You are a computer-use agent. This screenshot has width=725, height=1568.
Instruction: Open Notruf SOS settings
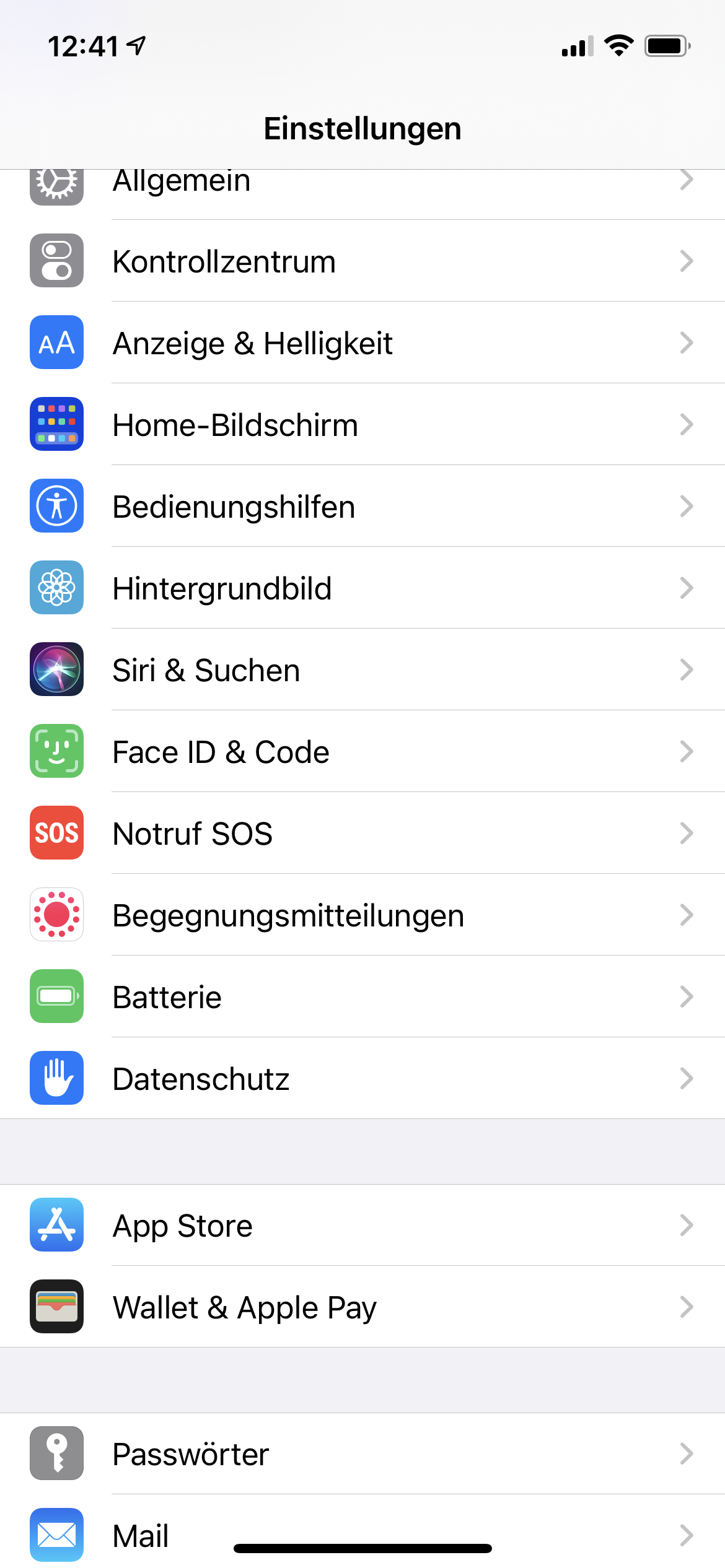coord(192,834)
